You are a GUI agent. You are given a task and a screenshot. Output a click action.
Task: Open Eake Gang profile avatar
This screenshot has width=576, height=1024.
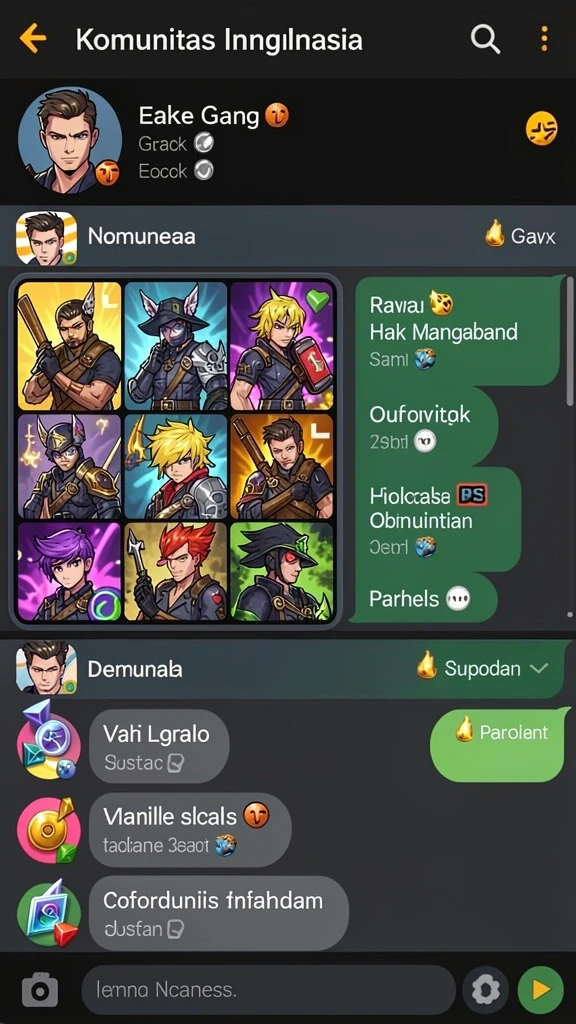point(70,140)
